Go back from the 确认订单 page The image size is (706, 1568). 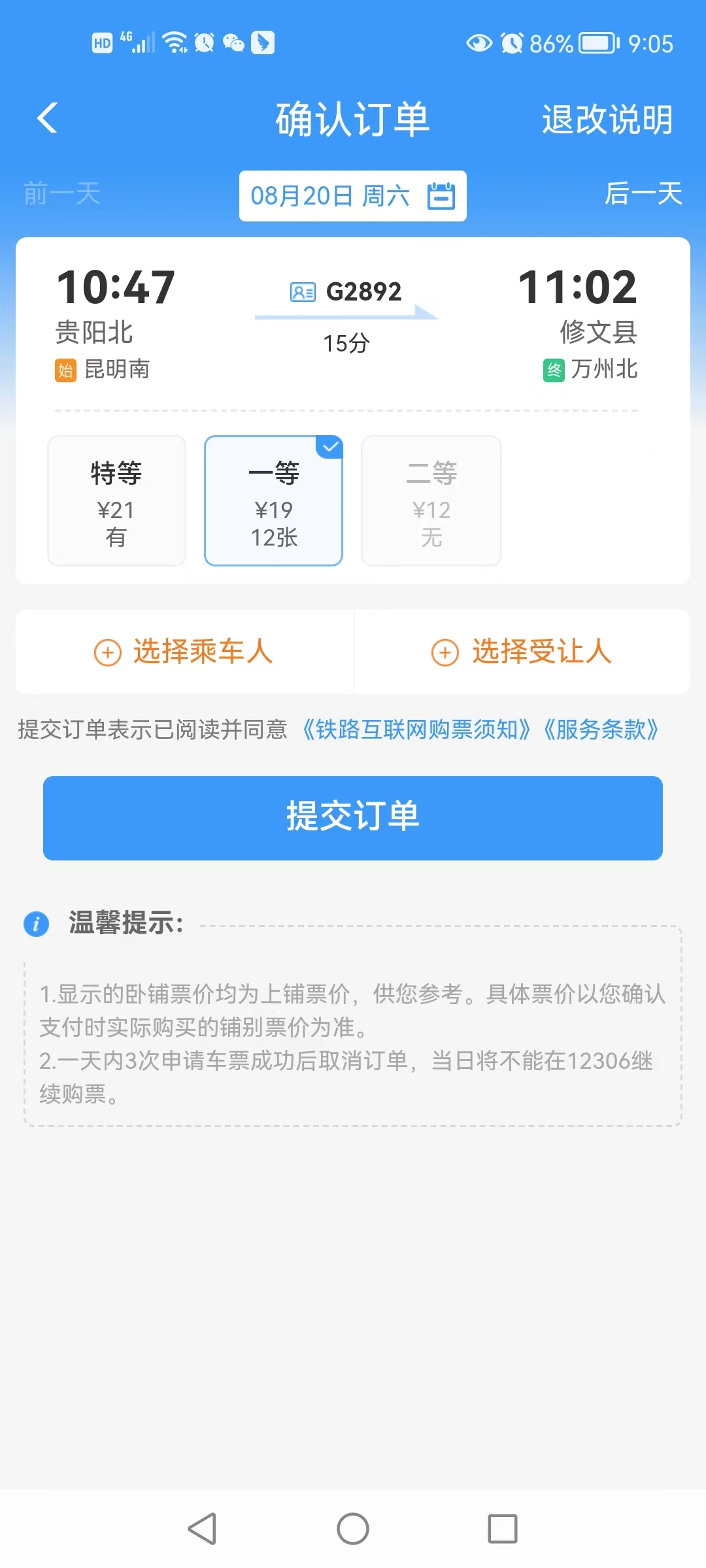(48, 118)
